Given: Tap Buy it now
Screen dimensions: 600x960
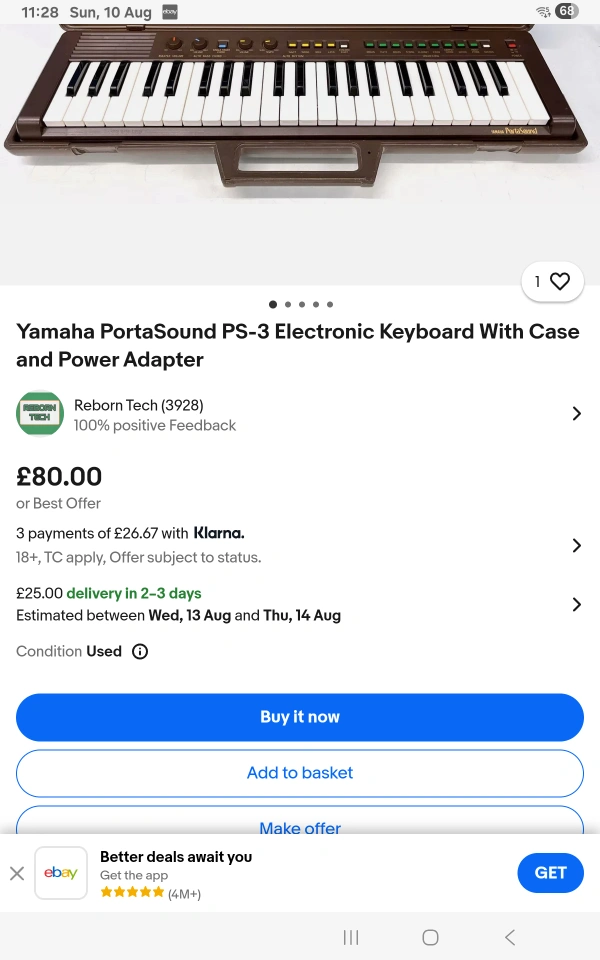Looking at the screenshot, I should (300, 717).
